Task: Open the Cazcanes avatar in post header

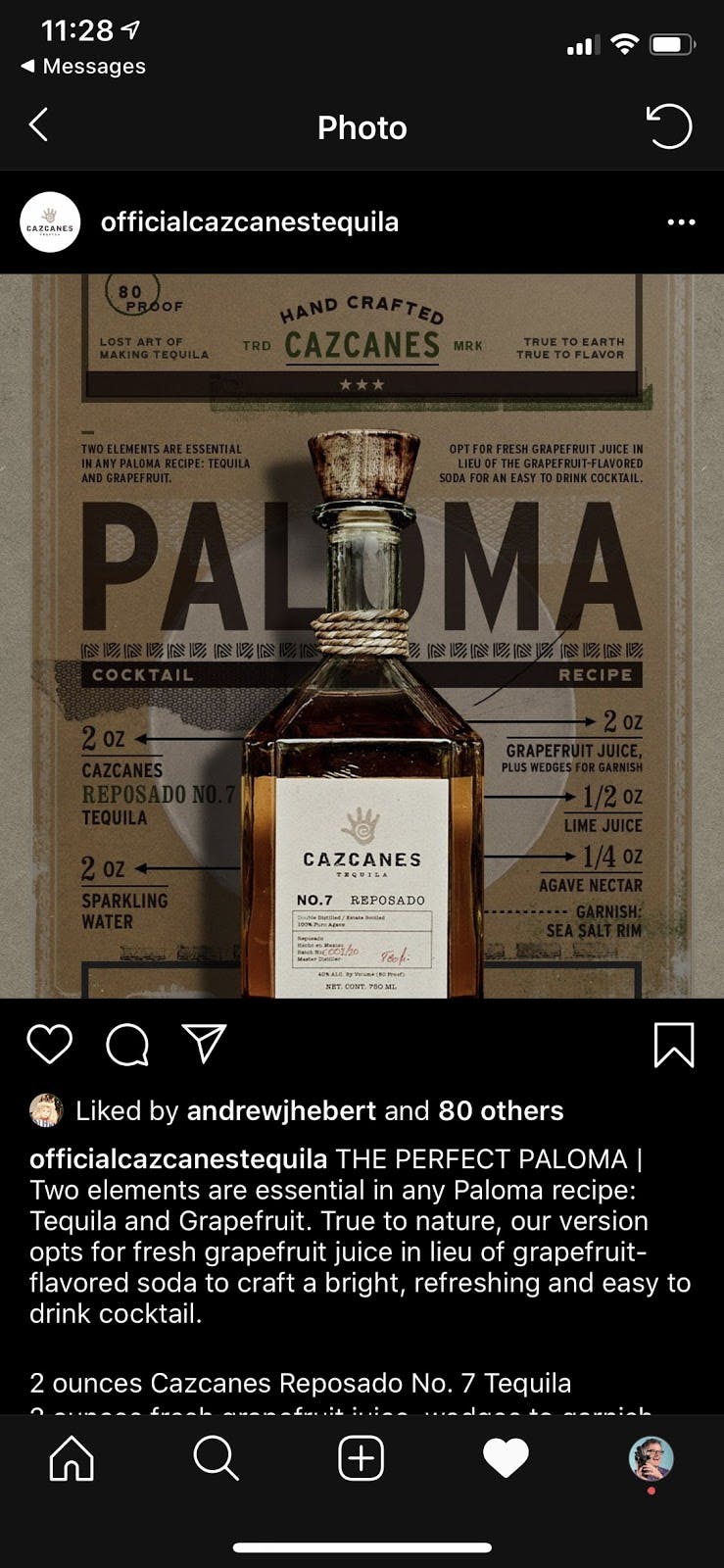Action: click(50, 222)
